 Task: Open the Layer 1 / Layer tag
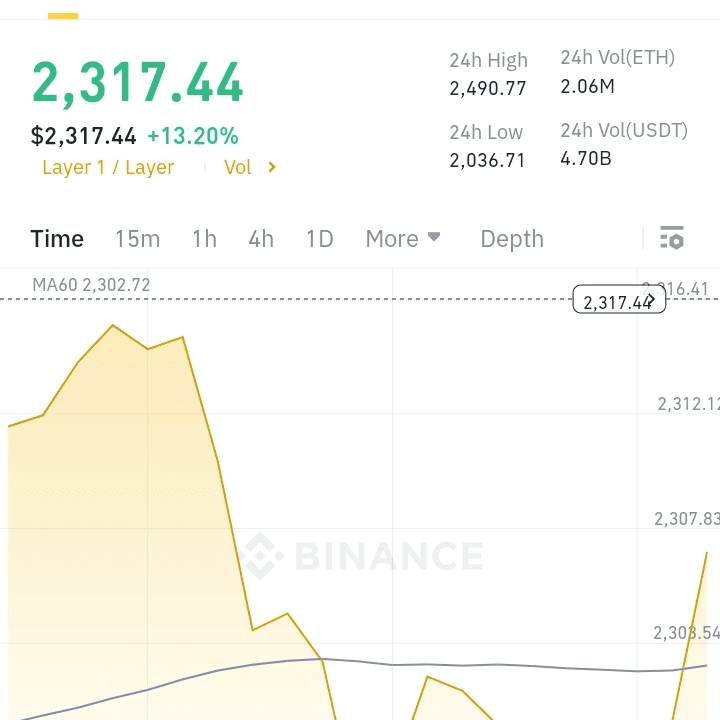pyautogui.click(x=108, y=167)
